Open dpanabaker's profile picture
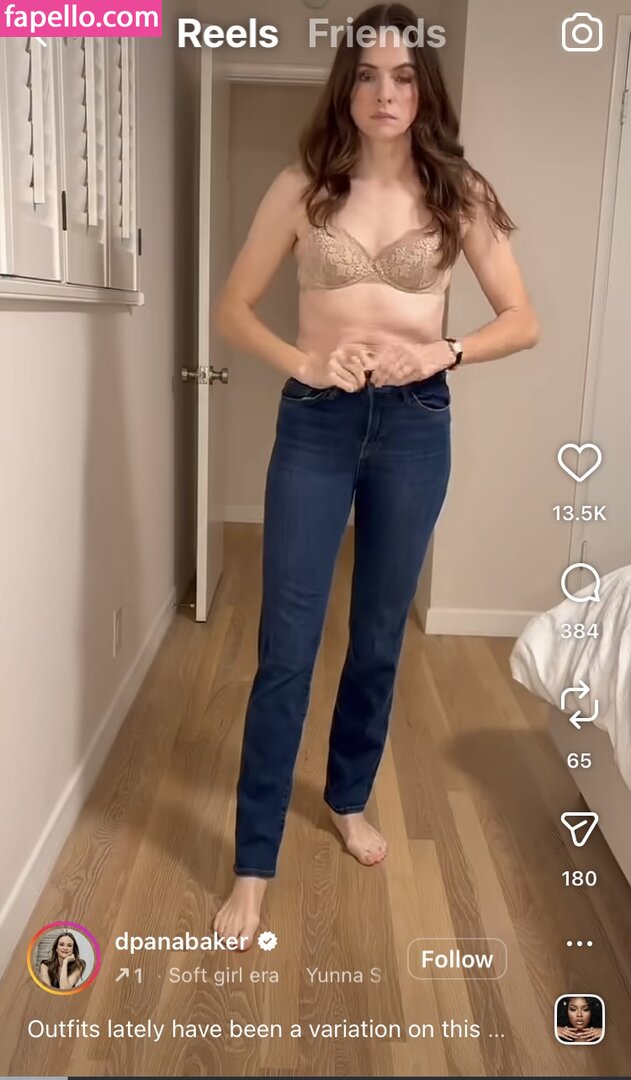The height and width of the screenshot is (1080, 631). (x=64, y=958)
